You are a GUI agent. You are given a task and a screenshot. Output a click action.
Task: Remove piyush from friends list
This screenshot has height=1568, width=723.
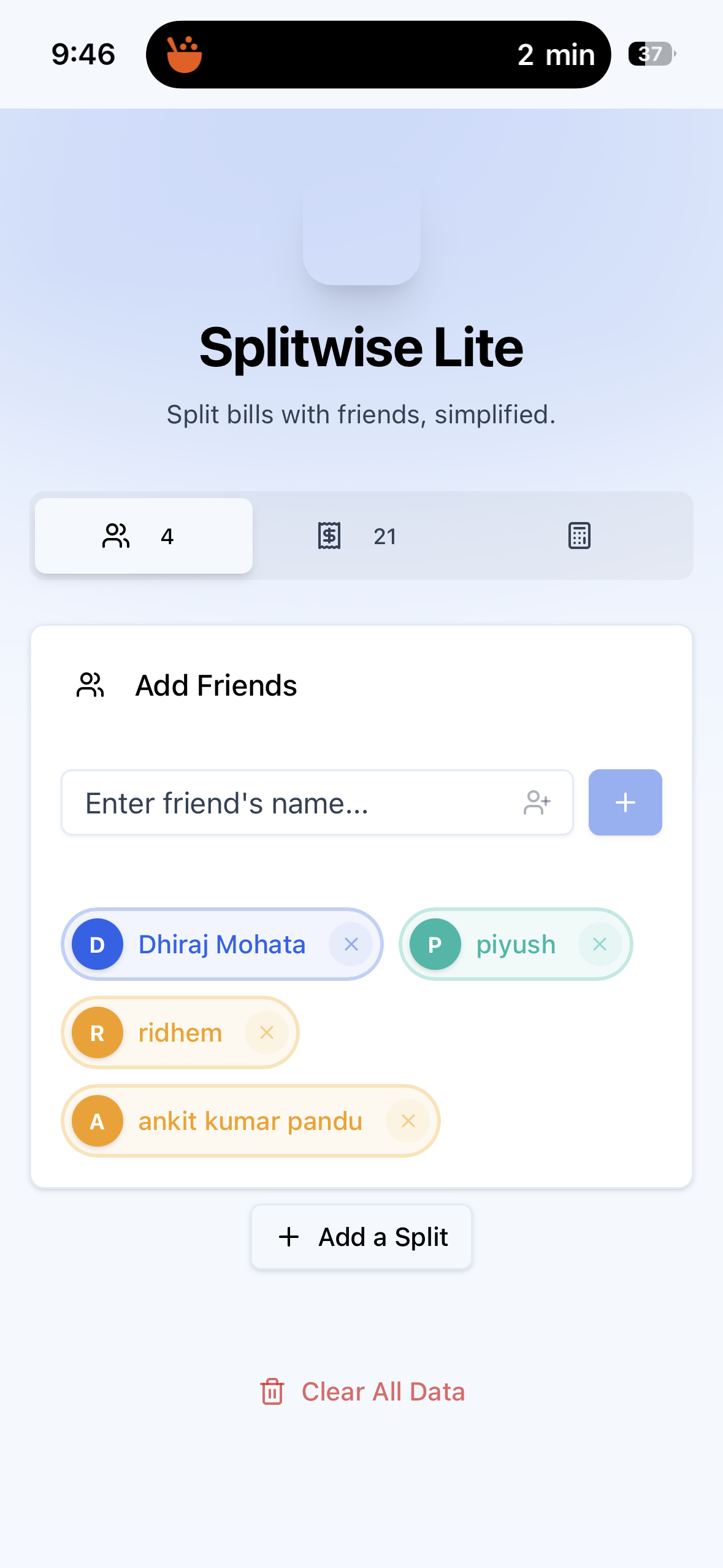click(600, 944)
